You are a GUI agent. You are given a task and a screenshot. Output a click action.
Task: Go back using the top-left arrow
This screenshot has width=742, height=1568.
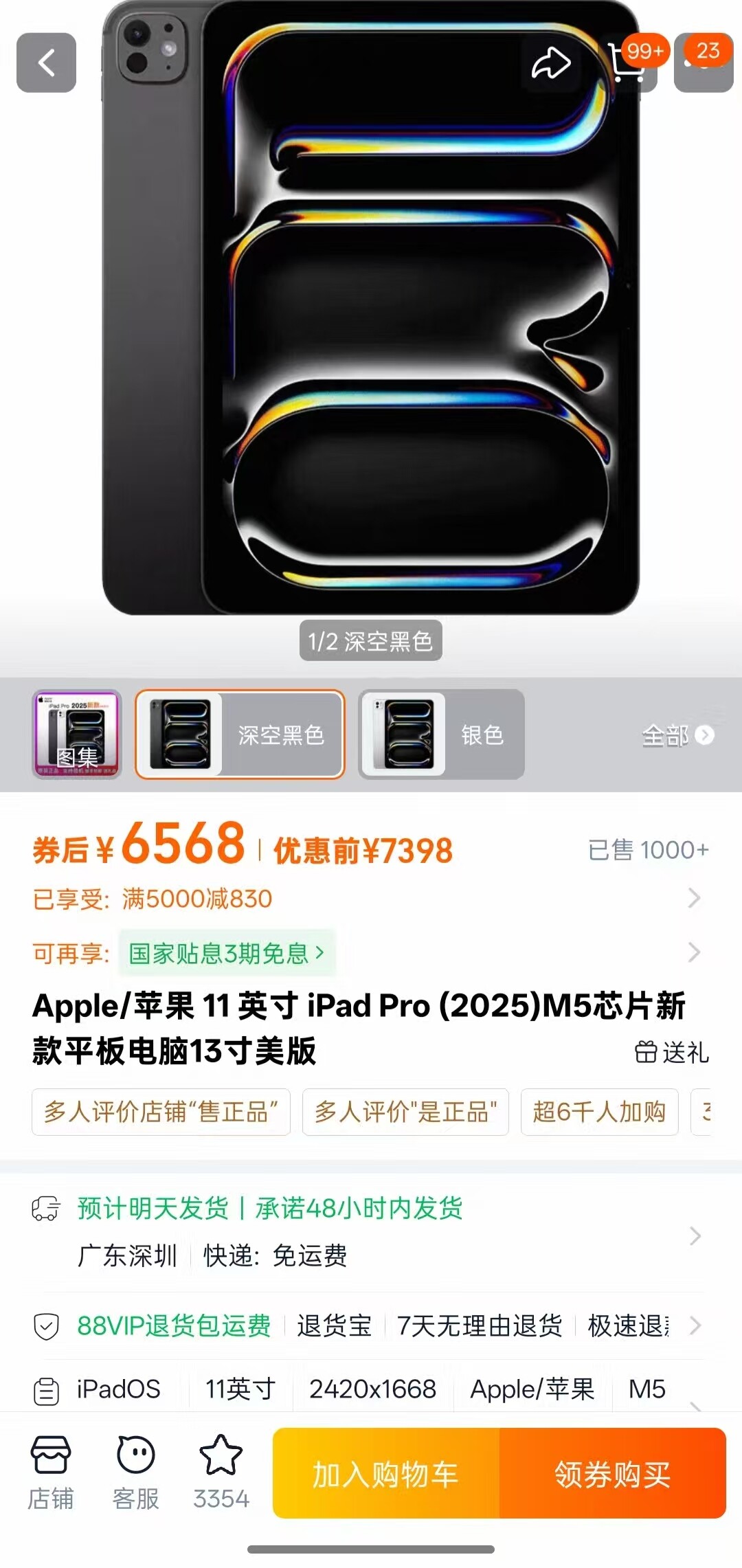(x=46, y=63)
